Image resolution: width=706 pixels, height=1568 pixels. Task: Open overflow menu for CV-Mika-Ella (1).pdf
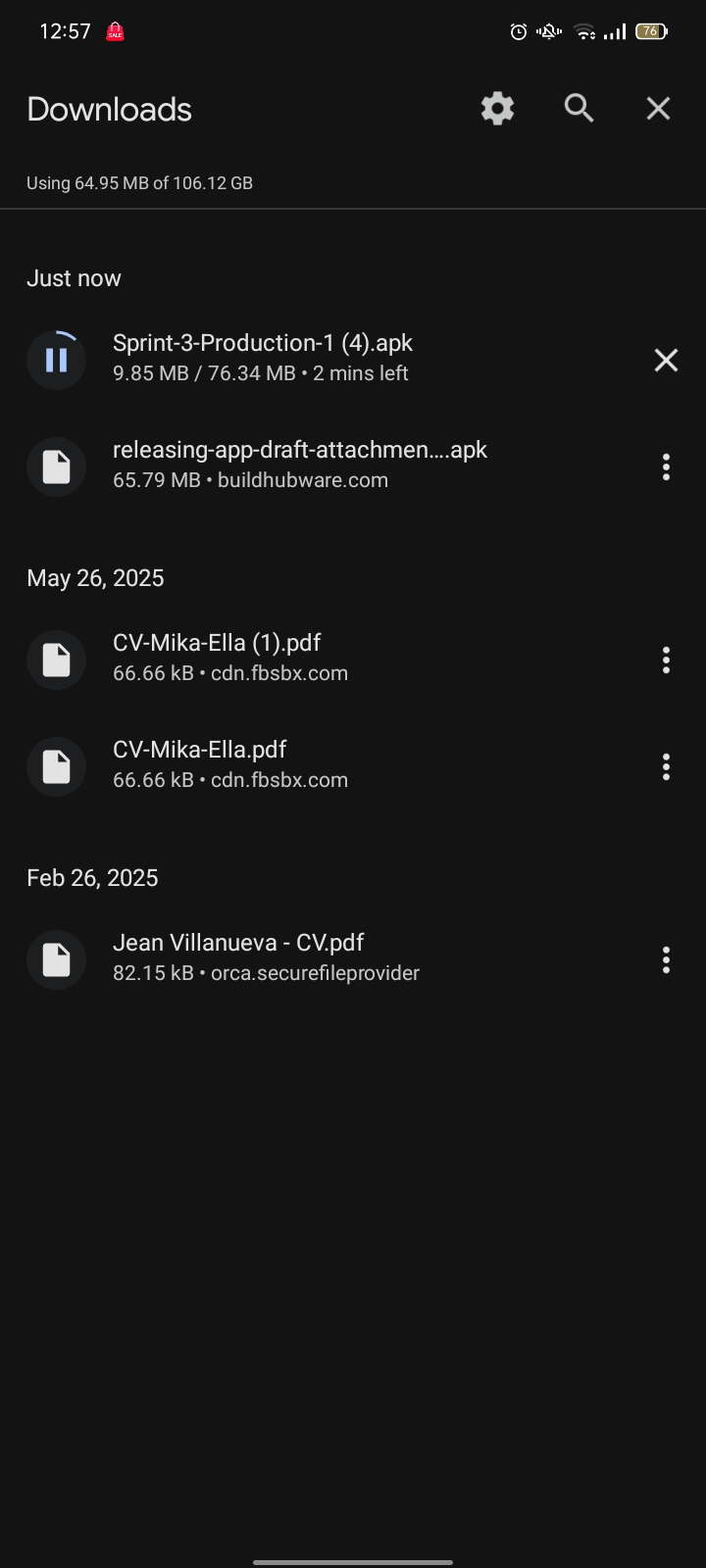(x=666, y=660)
